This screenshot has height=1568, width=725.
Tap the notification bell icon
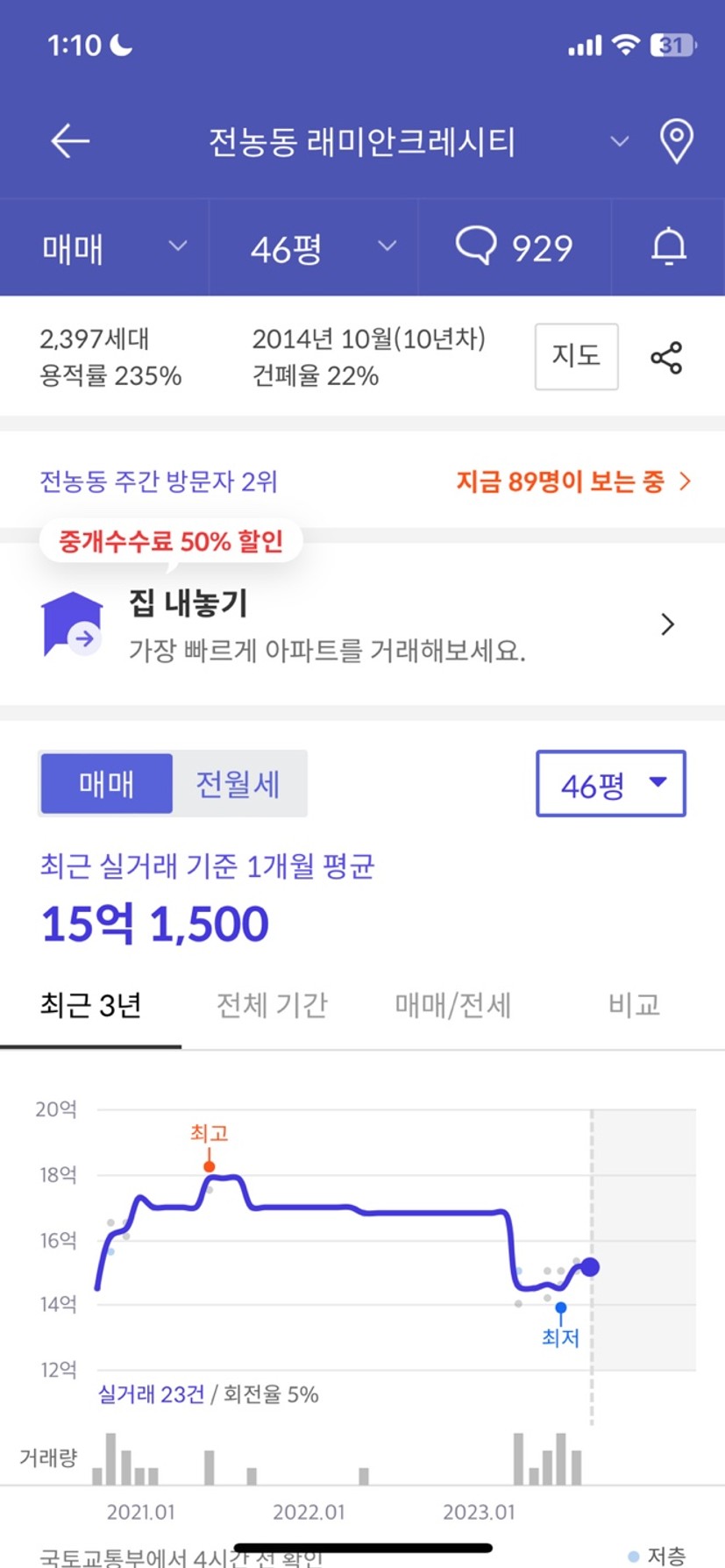click(x=669, y=247)
